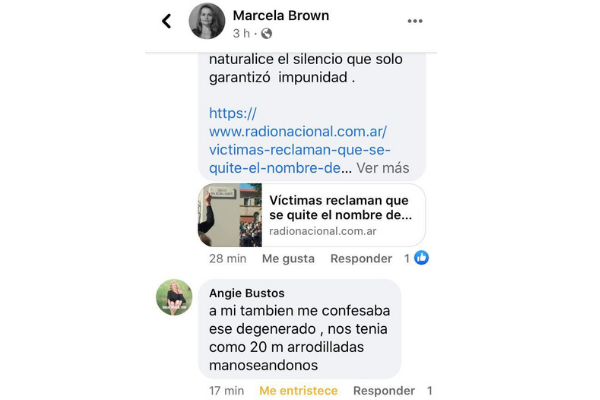Change the Me entristece reaction
This screenshot has height=400, width=600.
(298, 390)
